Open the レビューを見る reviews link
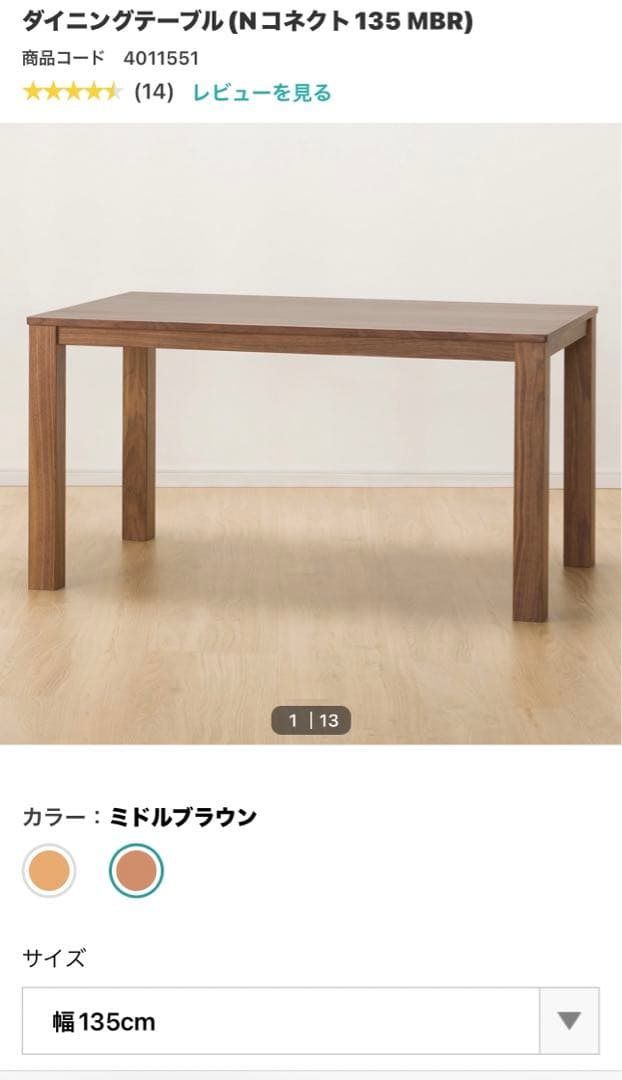622x1080 pixels. coord(262,93)
